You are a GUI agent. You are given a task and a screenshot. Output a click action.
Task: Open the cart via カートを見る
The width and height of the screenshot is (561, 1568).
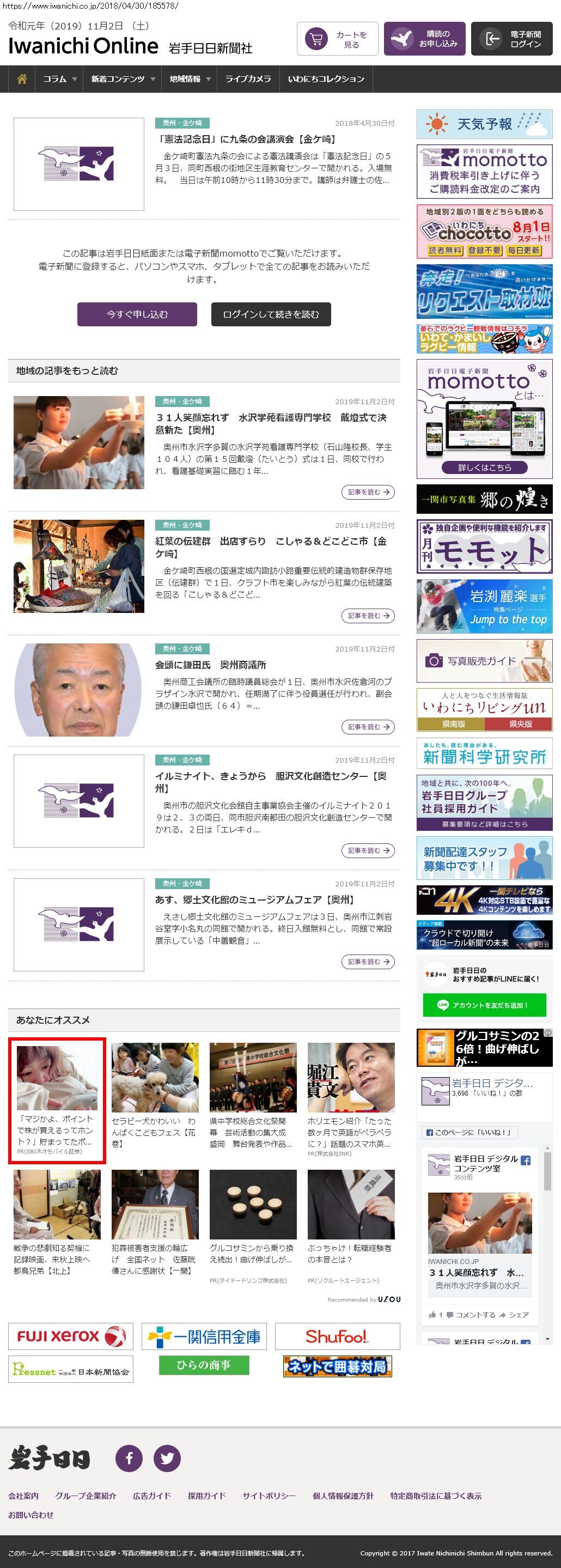pyautogui.click(x=337, y=39)
